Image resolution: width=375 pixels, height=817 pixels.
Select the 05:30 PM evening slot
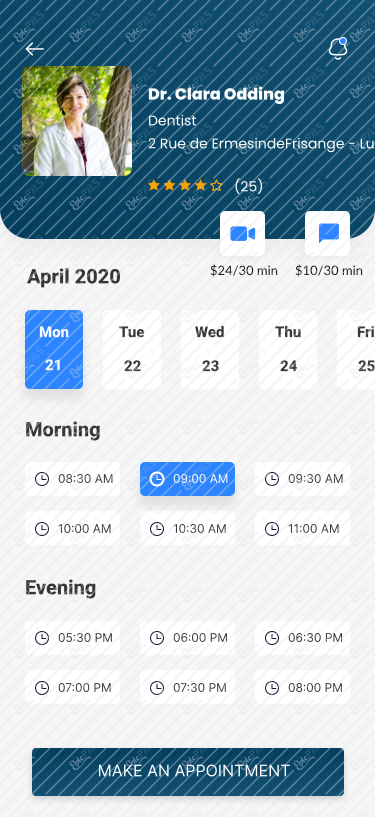click(x=72, y=638)
